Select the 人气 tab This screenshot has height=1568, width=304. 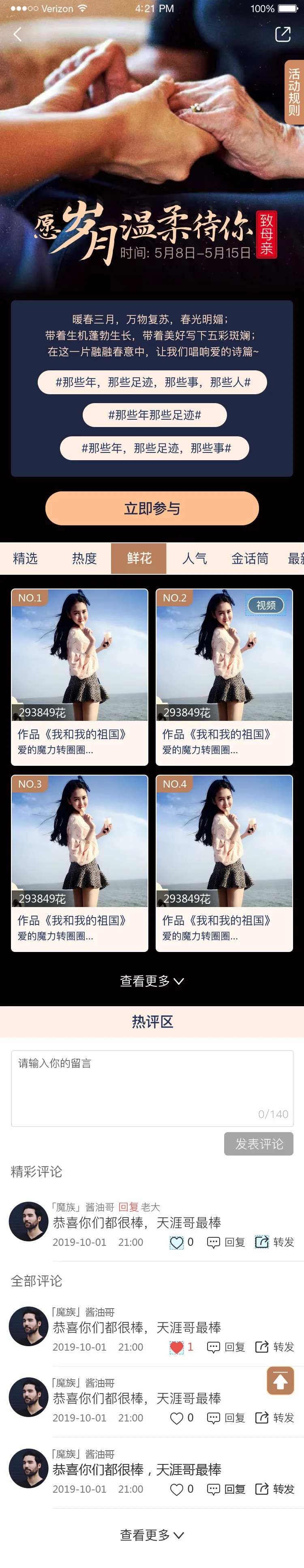[x=194, y=558]
